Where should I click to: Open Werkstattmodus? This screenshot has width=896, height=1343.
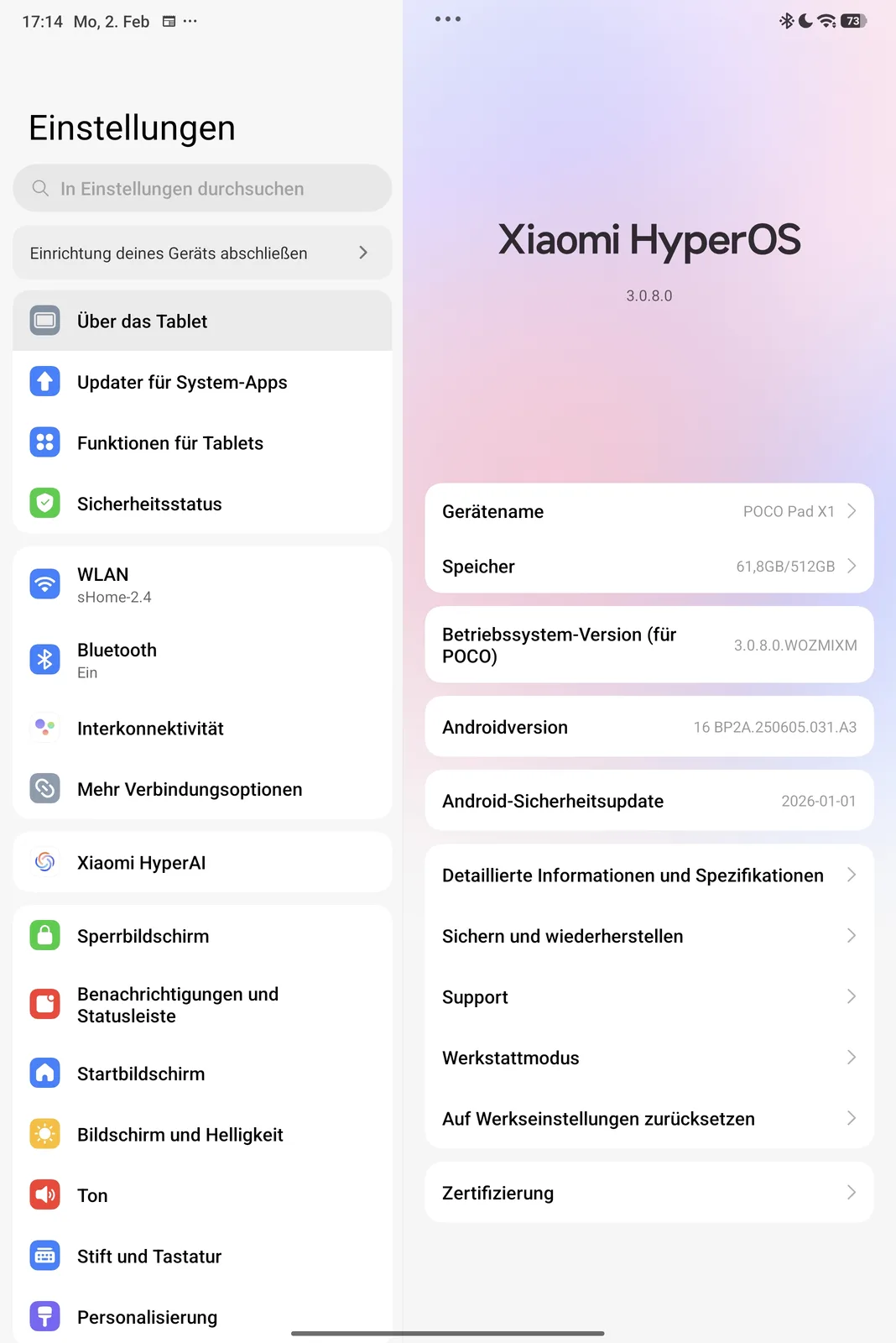649,1058
